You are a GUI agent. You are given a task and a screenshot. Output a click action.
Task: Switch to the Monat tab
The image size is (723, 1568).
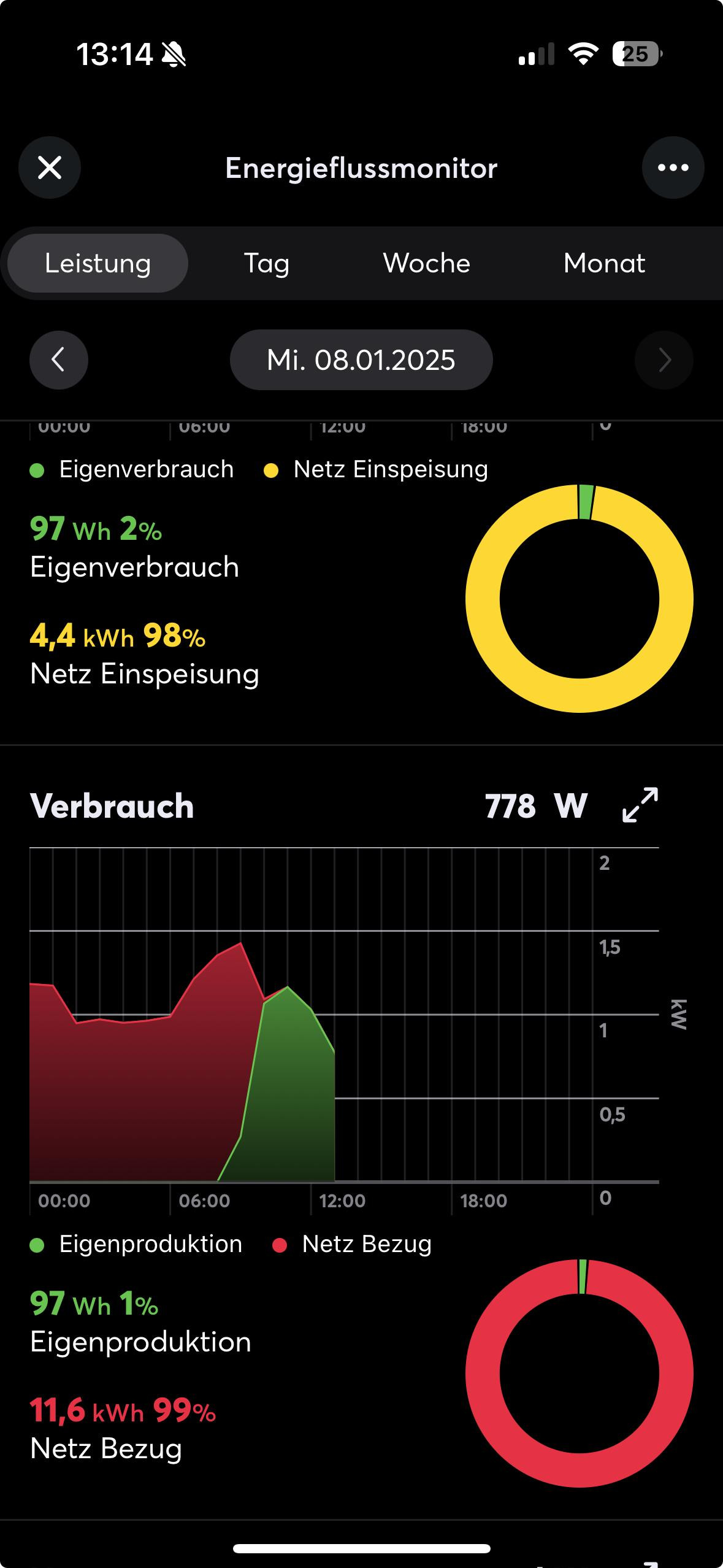pos(604,263)
